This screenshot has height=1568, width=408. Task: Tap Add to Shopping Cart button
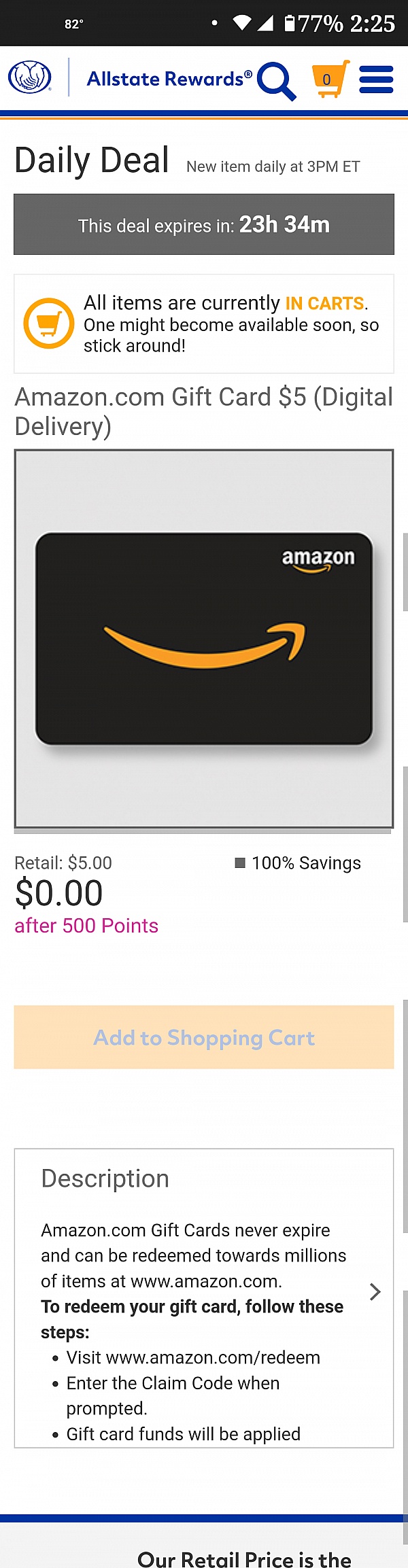pos(204,1037)
